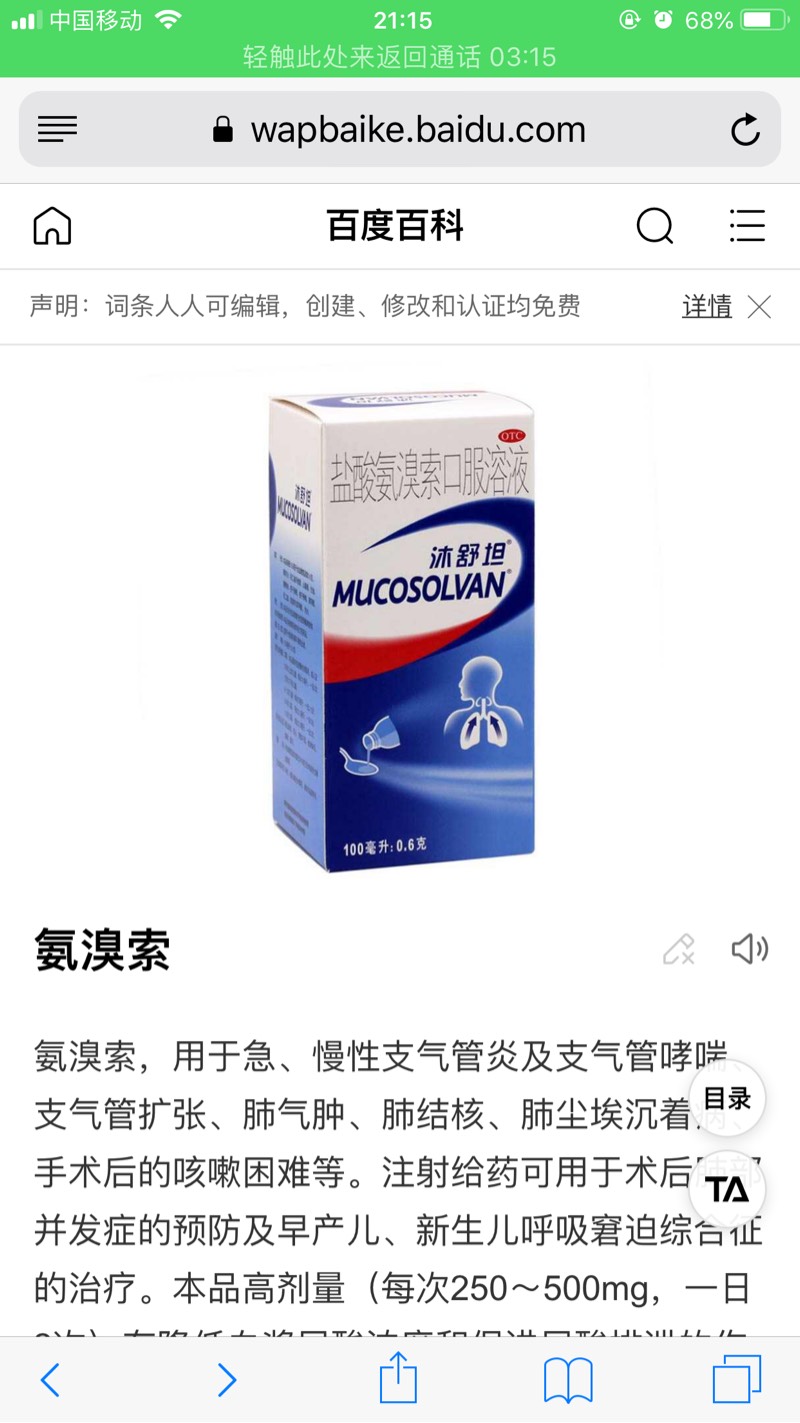The height and width of the screenshot is (1423, 800).
Task: Show open browser tabs
Action: (737, 1380)
